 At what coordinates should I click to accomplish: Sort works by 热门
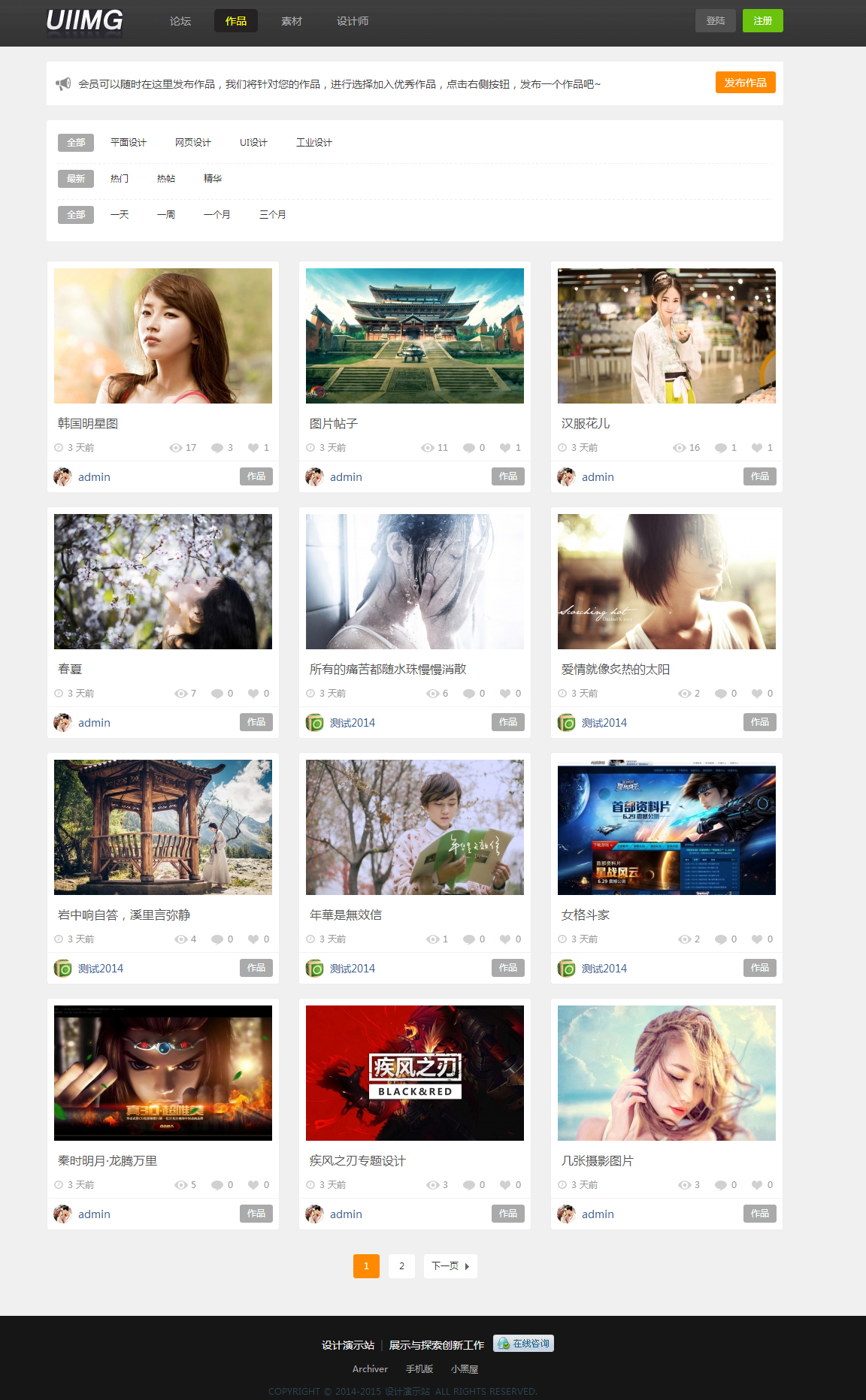point(120,179)
